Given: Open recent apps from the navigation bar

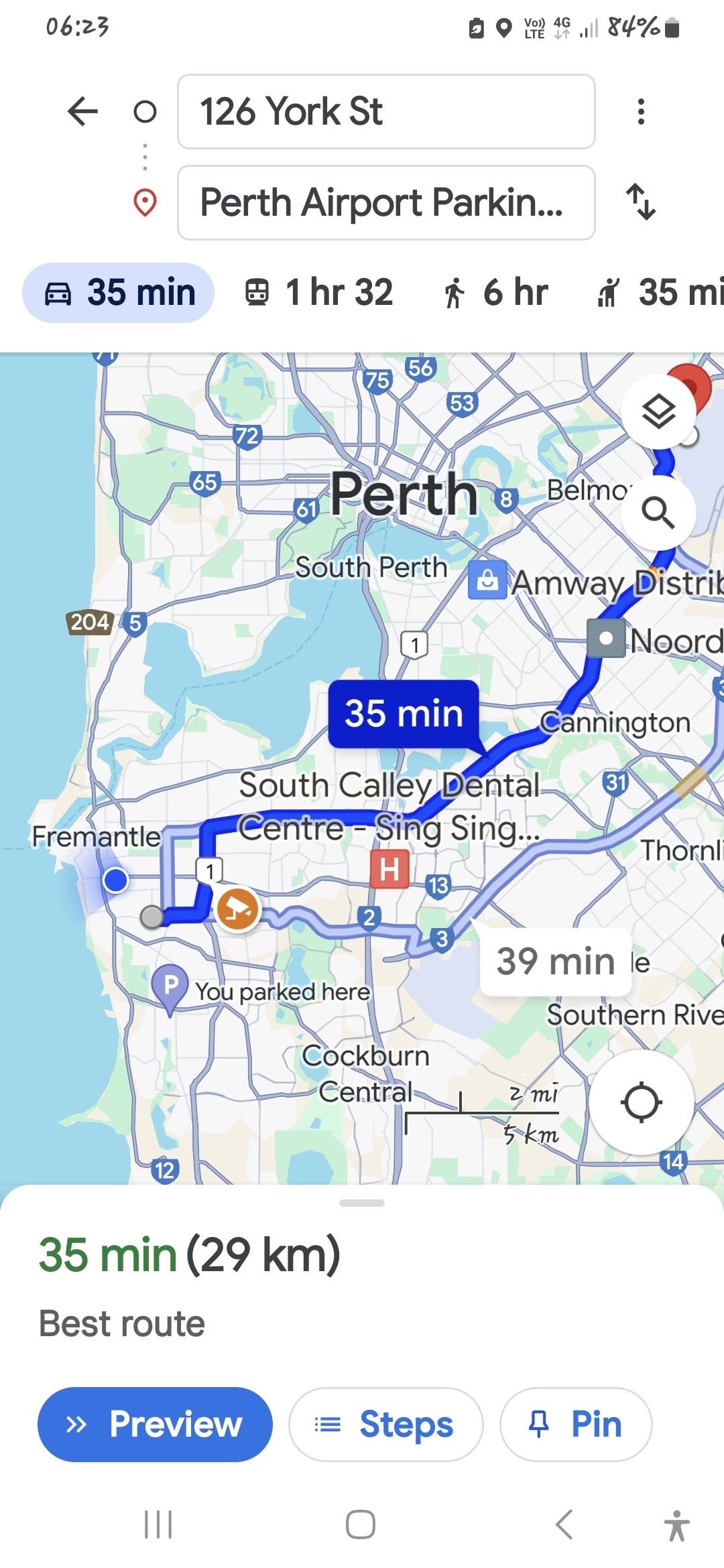Looking at the screenshot, I should [x=158, y=1525].
